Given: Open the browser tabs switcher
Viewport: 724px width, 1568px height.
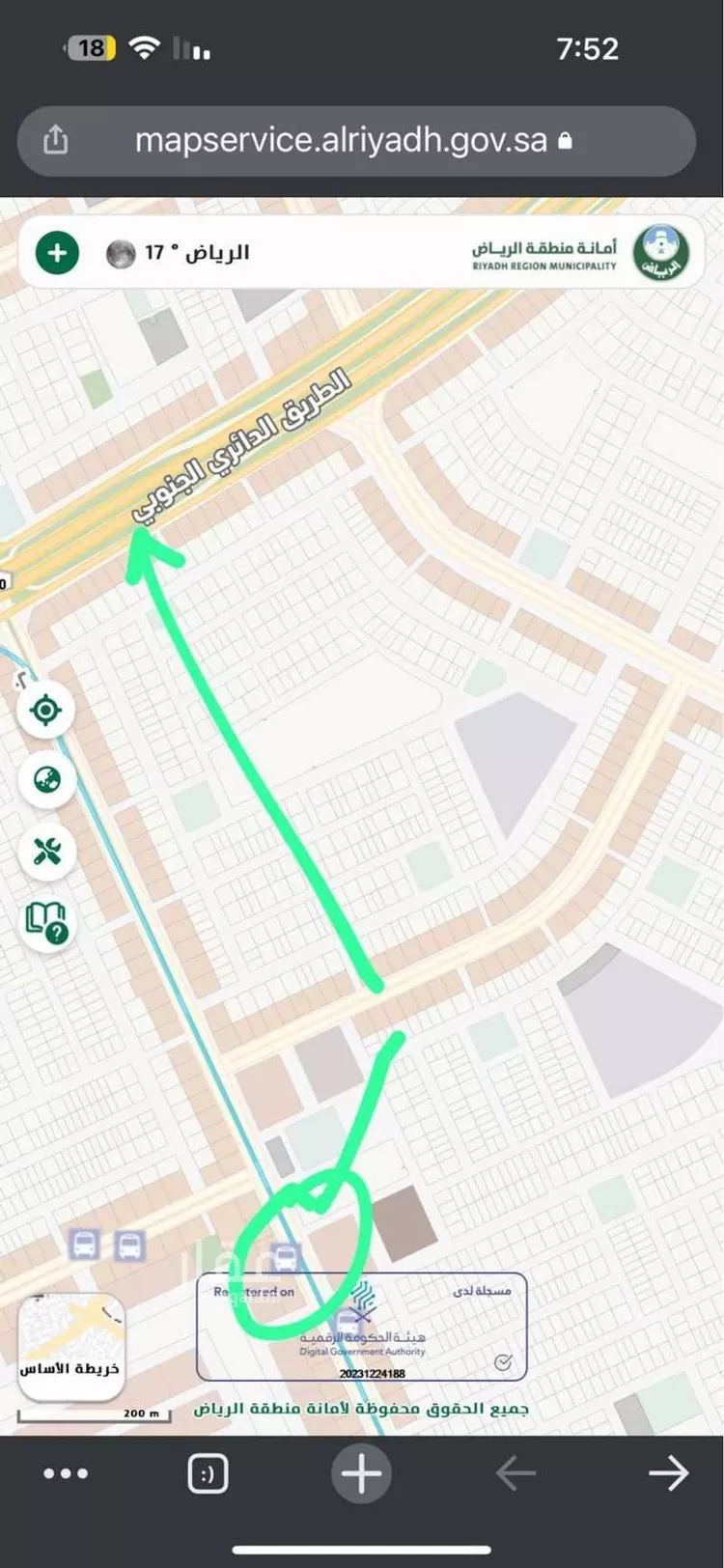Looking at the screenshot, I should pos(209,1473).
